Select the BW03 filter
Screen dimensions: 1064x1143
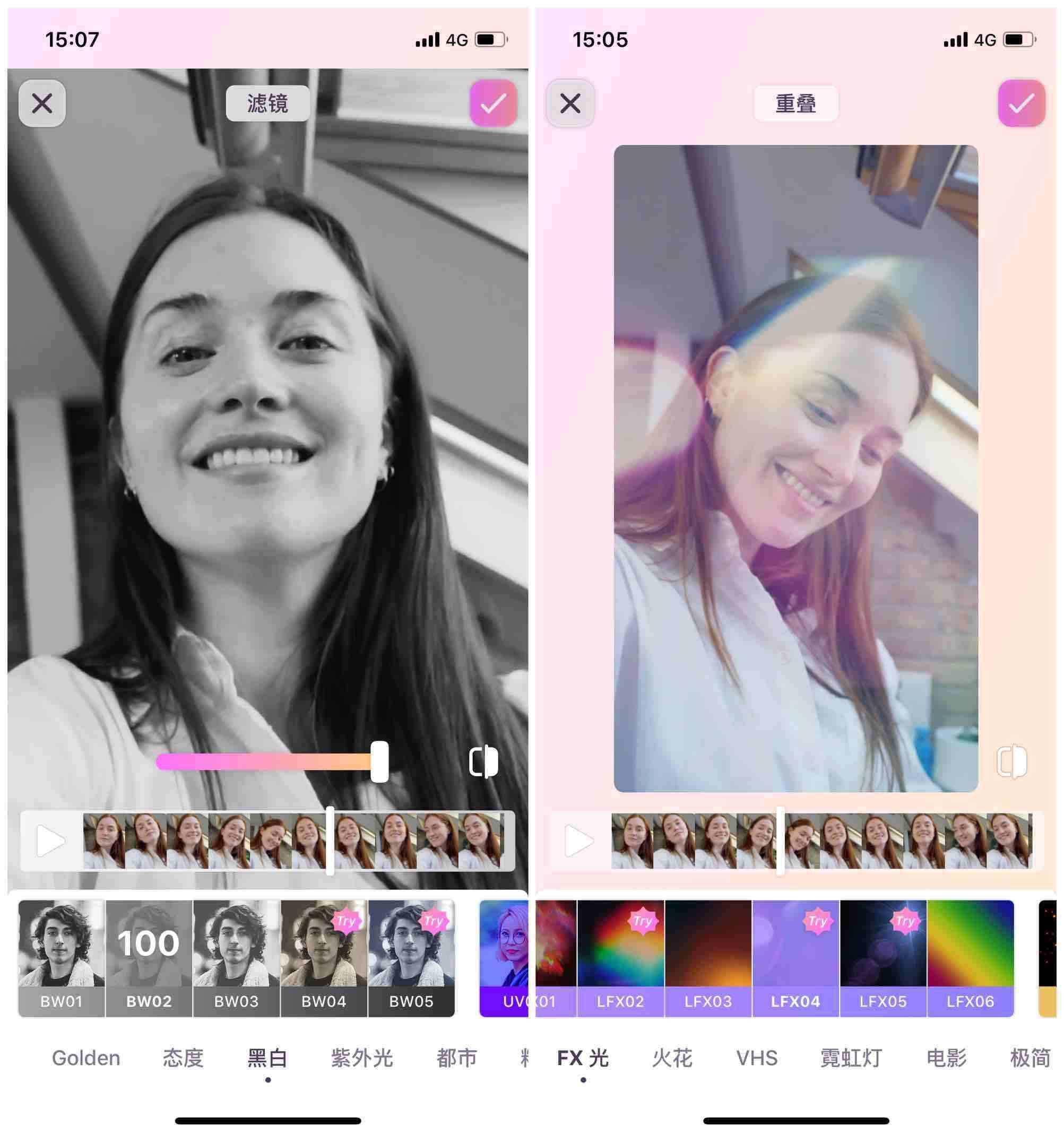click(236, 957)
